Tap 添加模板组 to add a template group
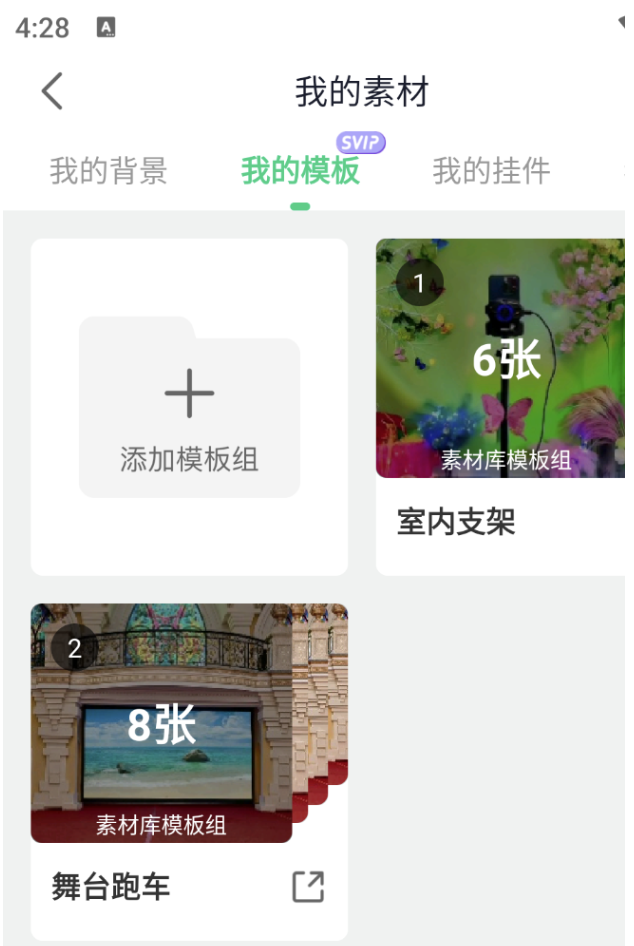The height and width of the screenshot is (946, 634). (189, 407)
